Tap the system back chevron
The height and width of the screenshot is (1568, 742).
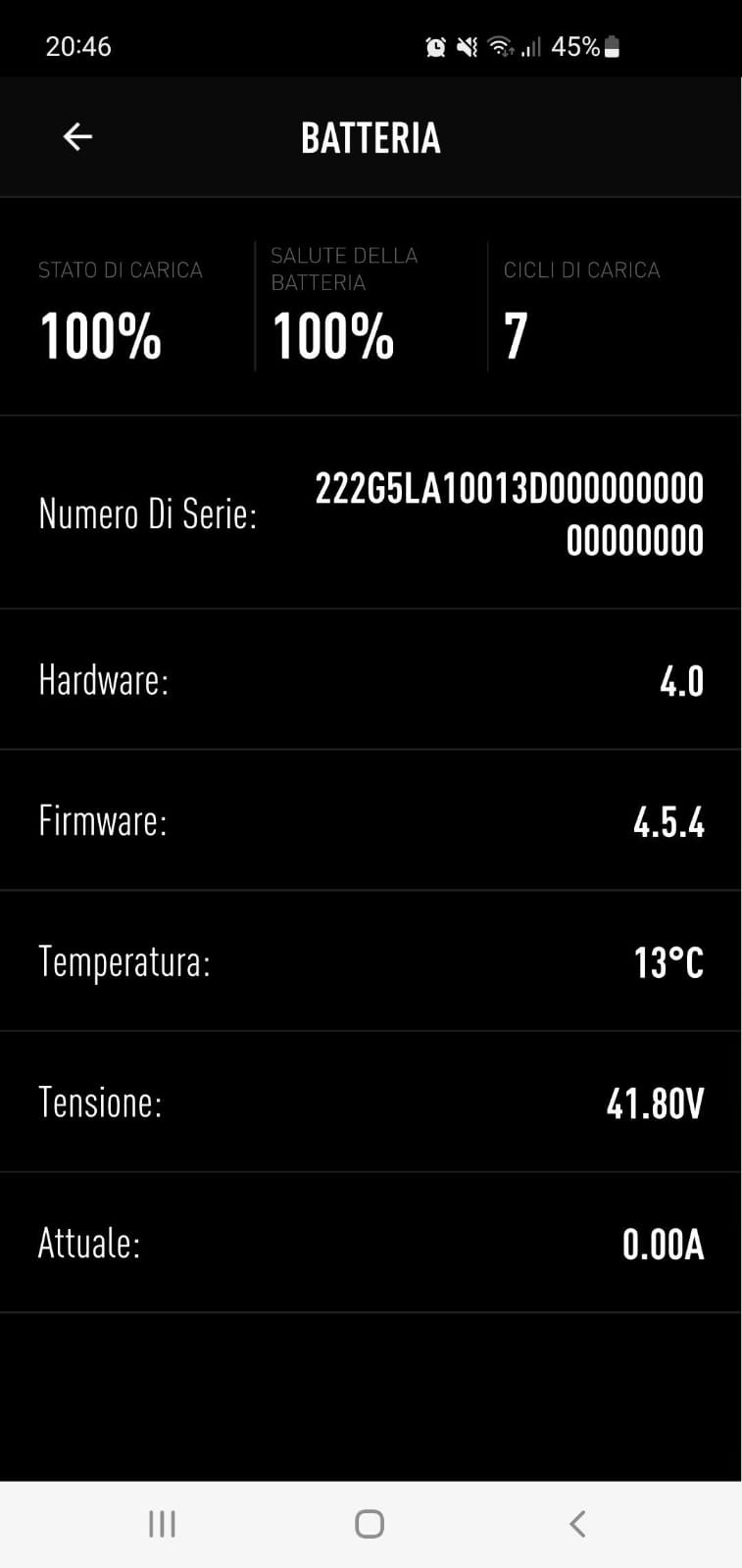point(577,1524)
